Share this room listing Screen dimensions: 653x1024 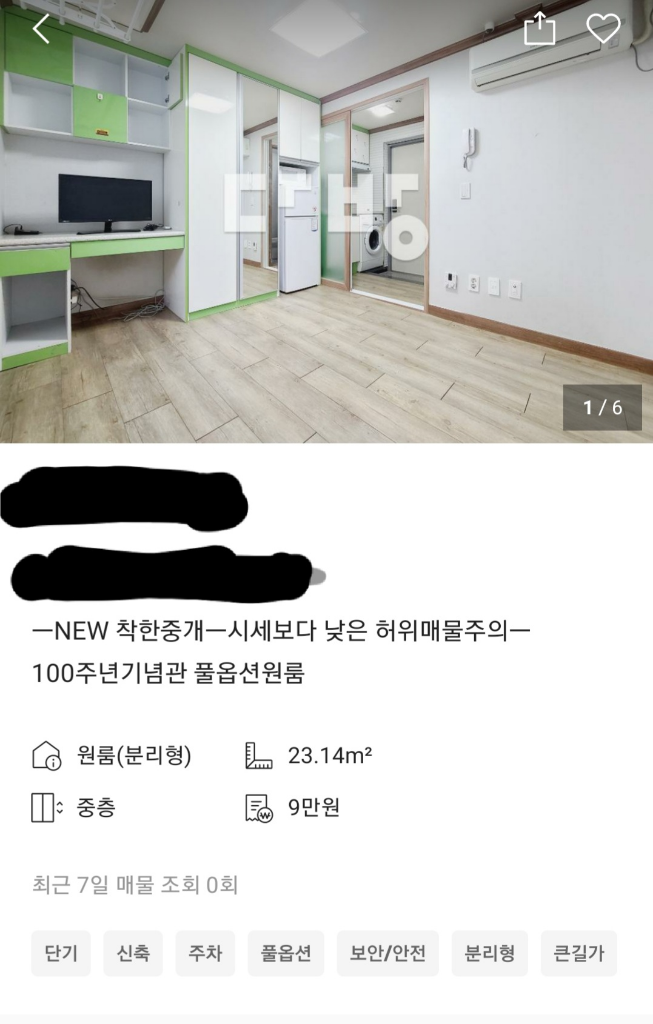click(540, 28)
